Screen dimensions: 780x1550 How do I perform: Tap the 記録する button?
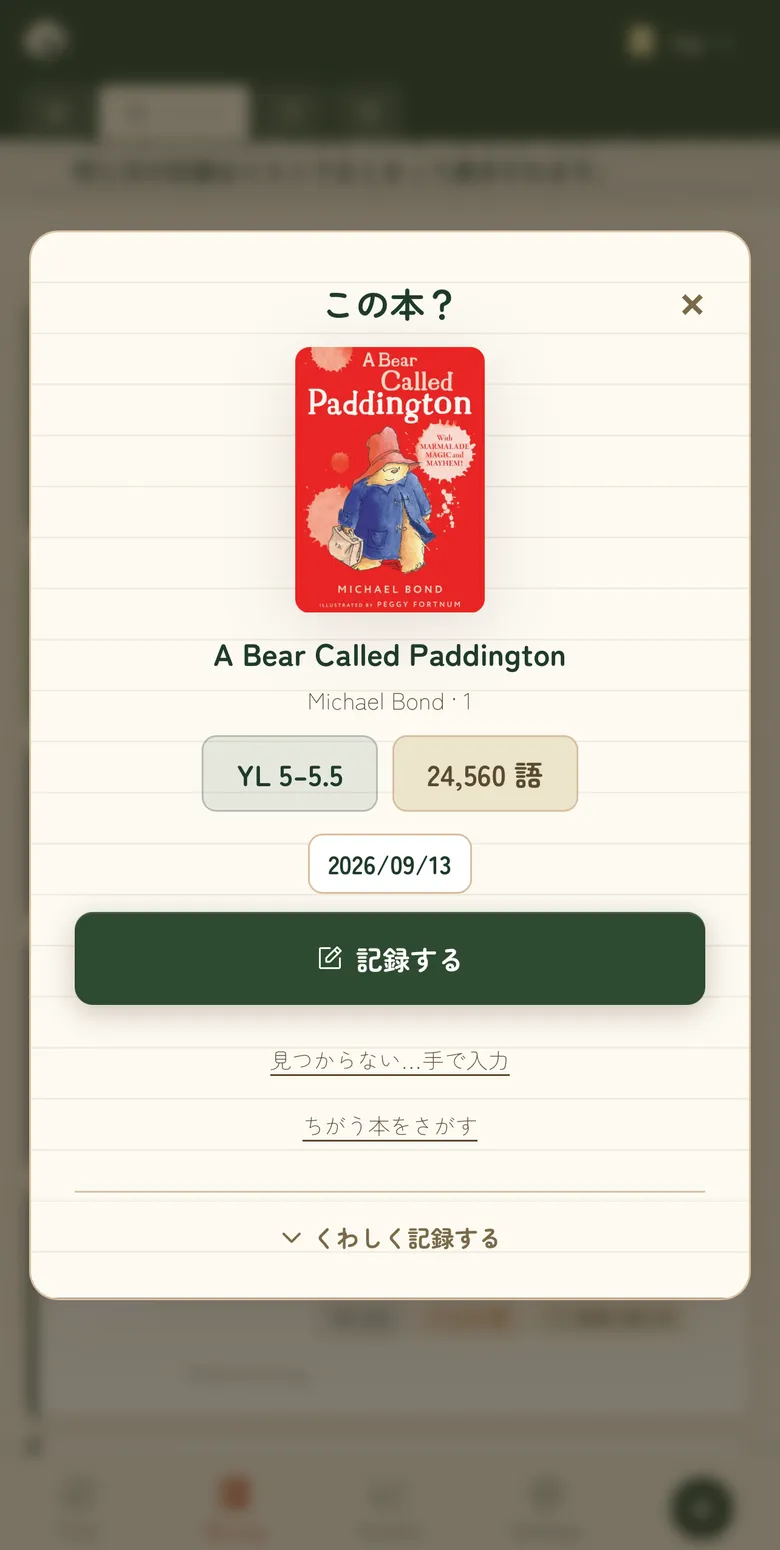pyautogui.click(x=390, y=958)
